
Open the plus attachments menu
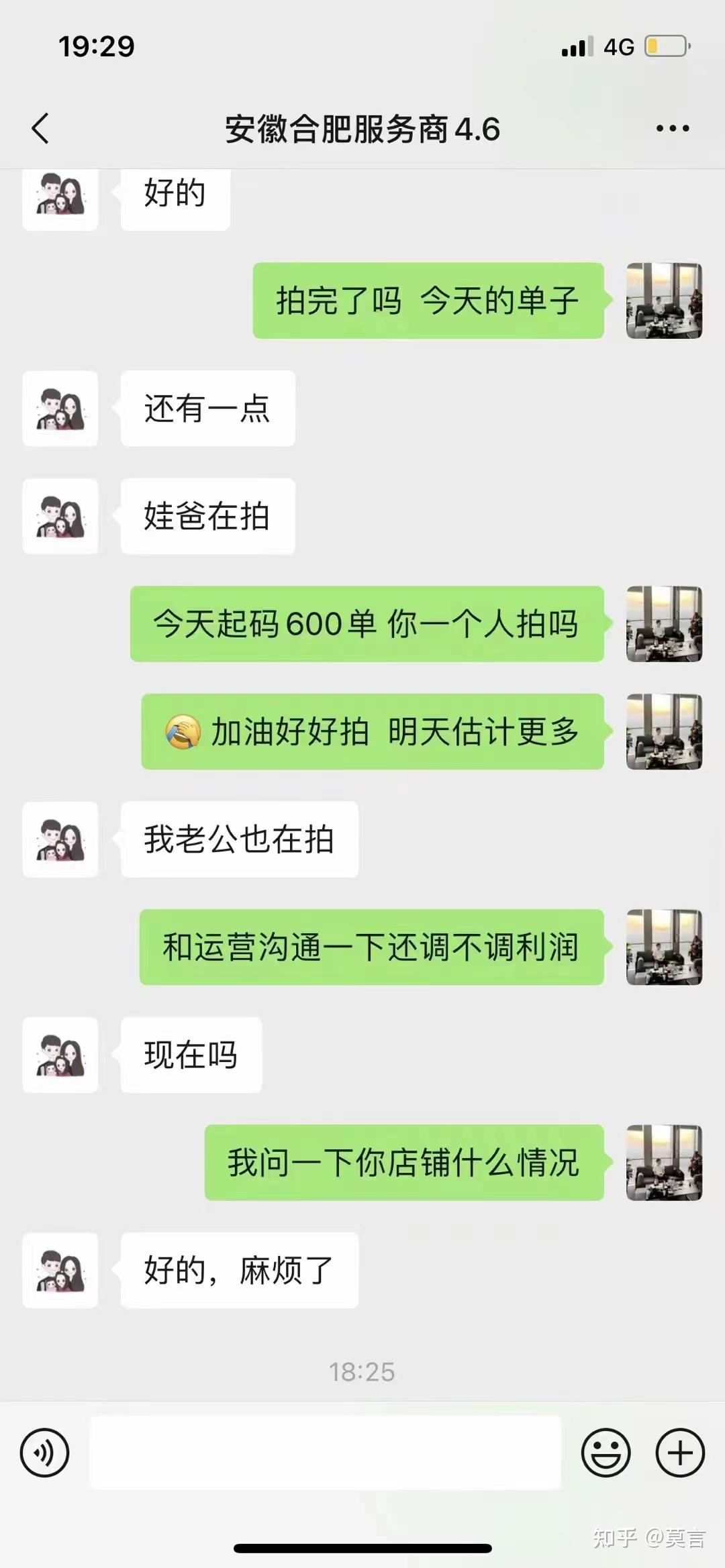click(x=680, y=1453)
